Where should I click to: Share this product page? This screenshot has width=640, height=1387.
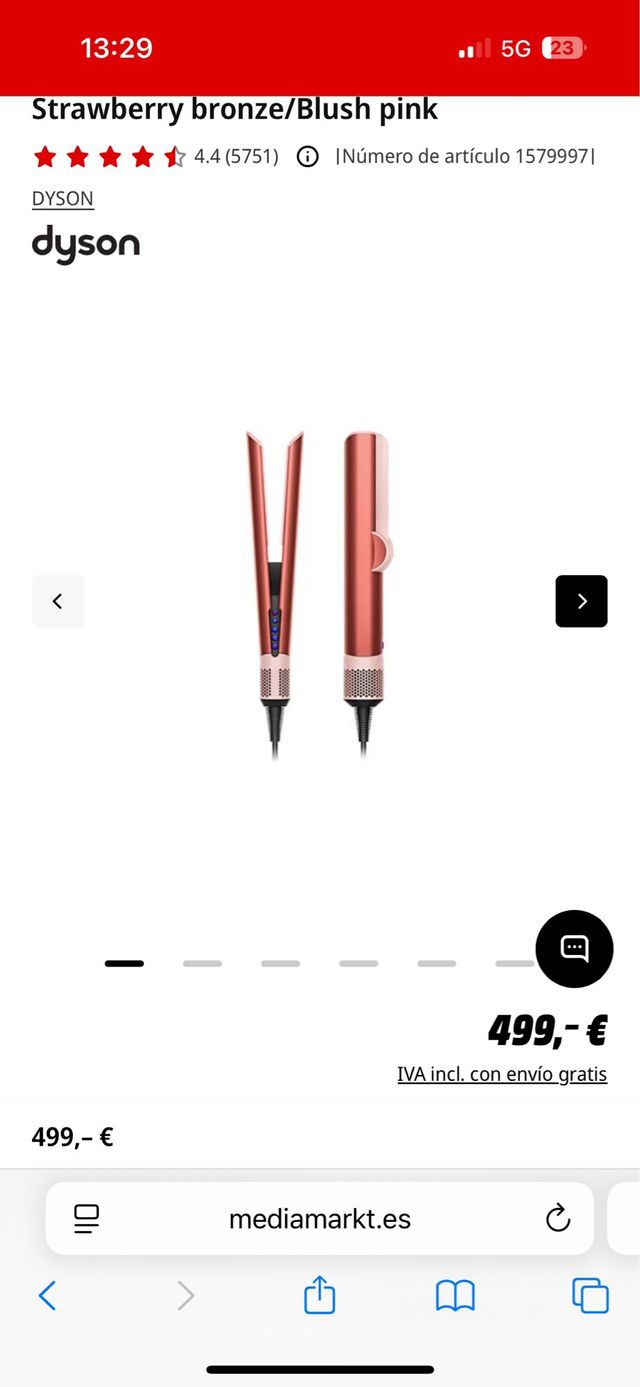point(319,1296)
